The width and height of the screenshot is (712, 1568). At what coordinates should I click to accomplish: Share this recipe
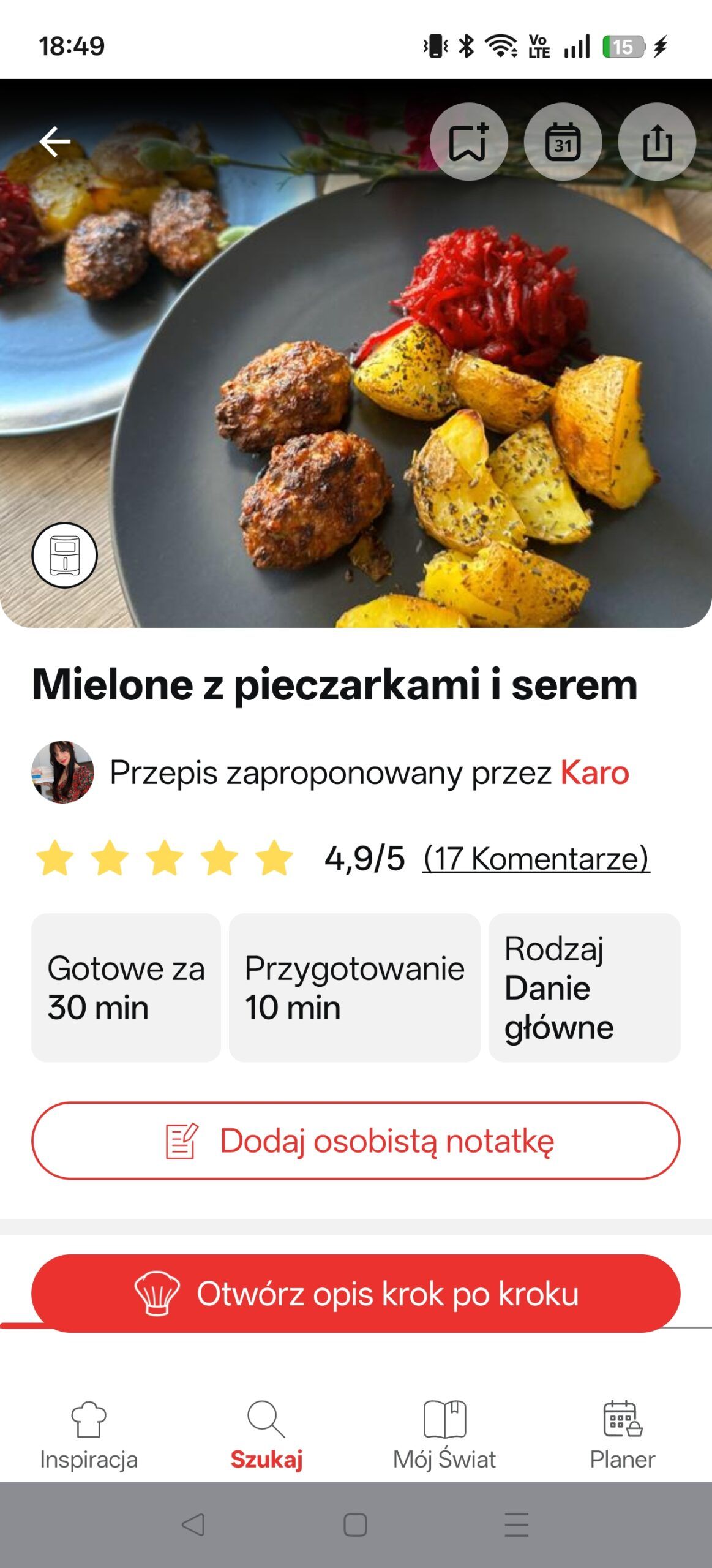[657, 141]
